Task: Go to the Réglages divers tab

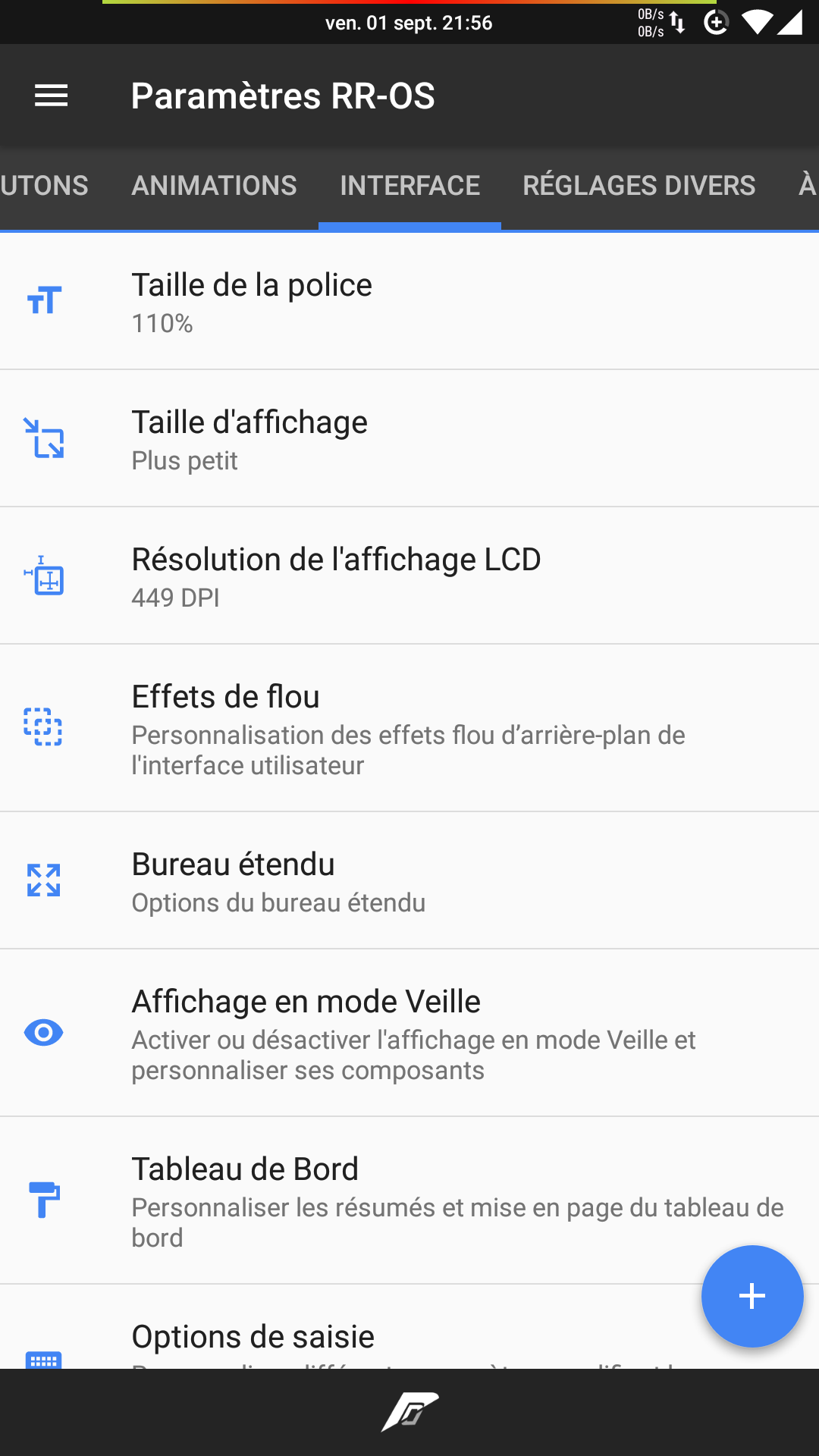Action: 639,186
